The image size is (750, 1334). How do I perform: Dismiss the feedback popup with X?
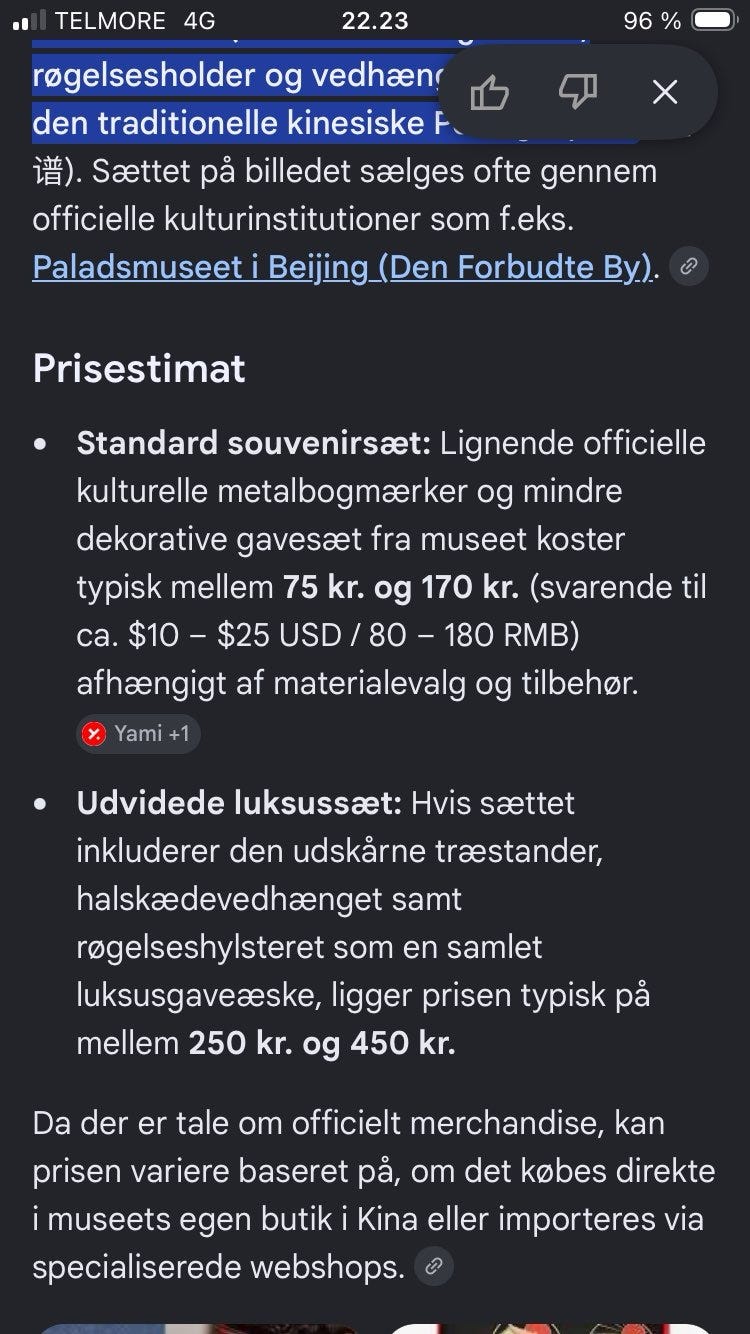665,93
